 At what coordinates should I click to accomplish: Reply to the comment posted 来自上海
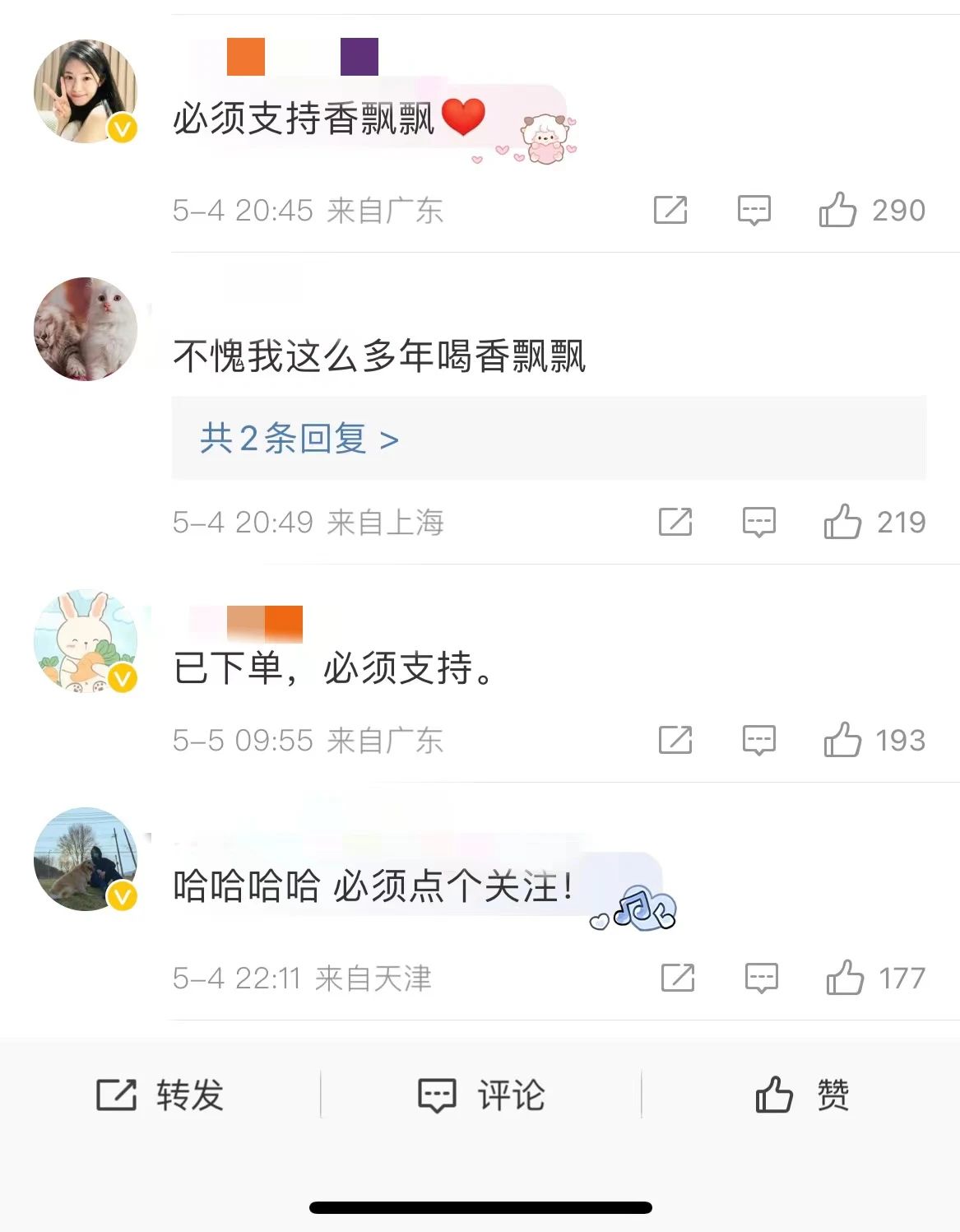(x=758, y=522)
